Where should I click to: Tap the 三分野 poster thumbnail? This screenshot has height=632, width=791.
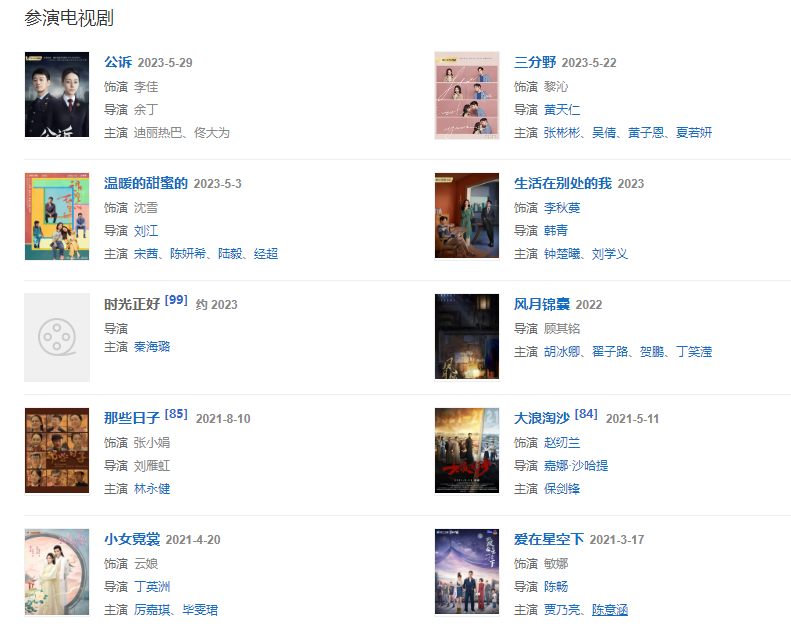pyautogui.click(x=467, y=95)
